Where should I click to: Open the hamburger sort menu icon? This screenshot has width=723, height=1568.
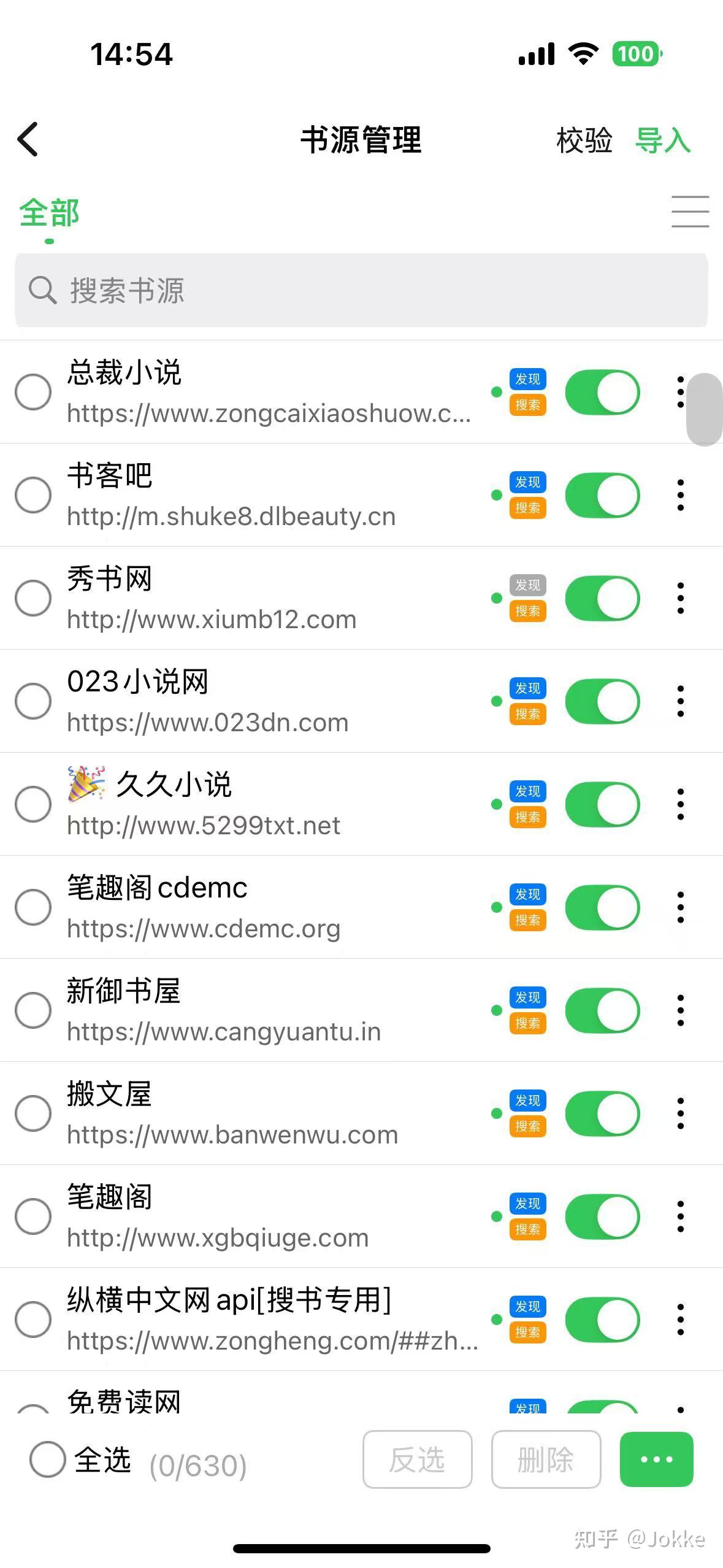(x=689, y=211)
